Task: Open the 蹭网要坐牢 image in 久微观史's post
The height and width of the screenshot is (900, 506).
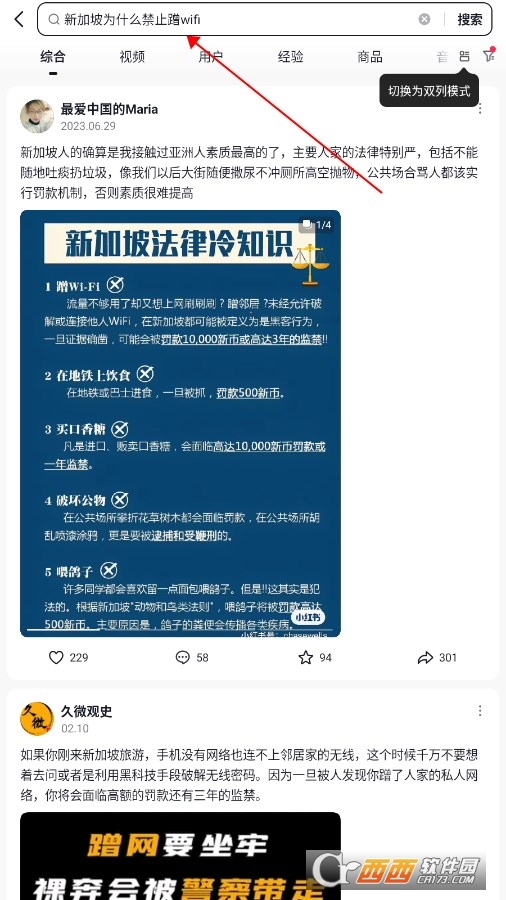Action: click(x=180, y=856)
